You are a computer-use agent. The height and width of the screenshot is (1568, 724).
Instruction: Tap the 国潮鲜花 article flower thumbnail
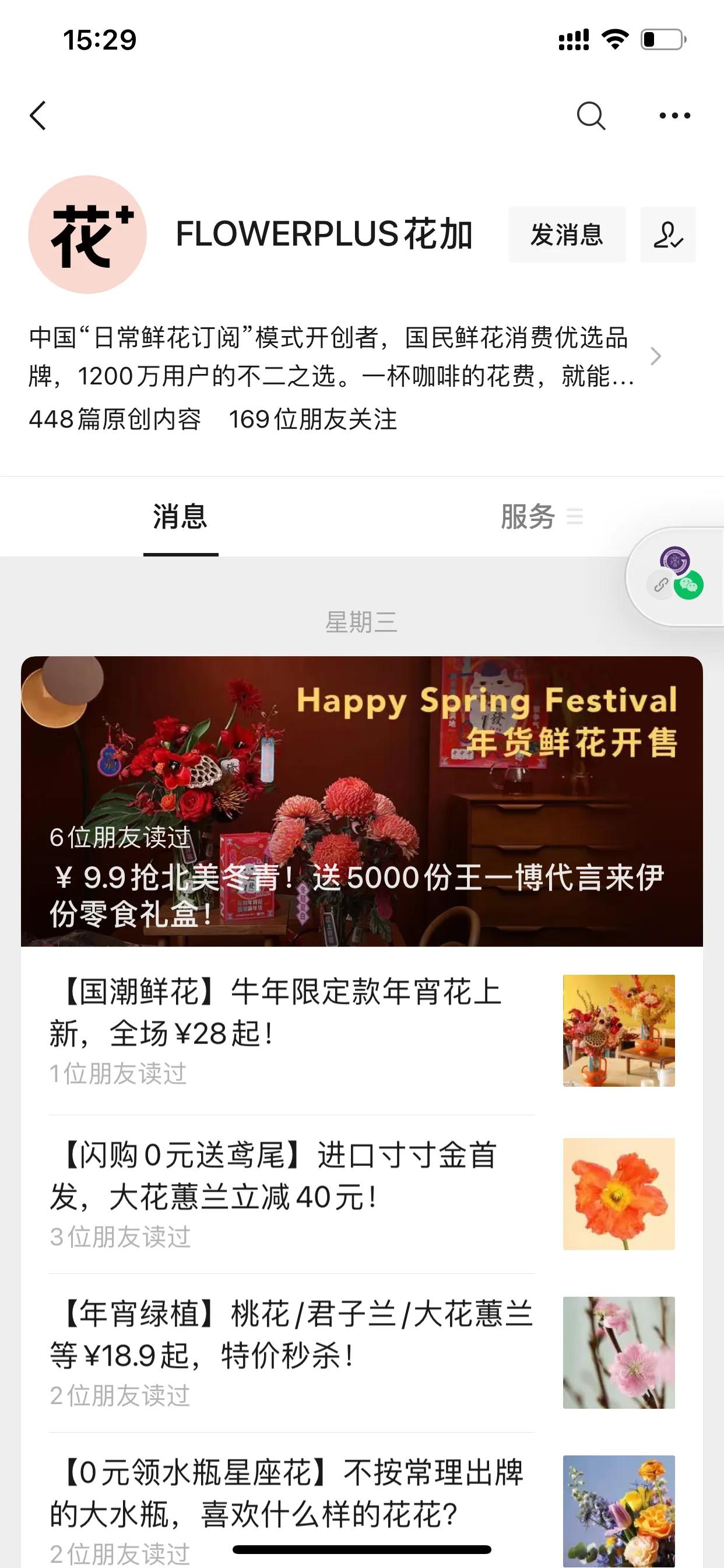[x=618, y=1032]
